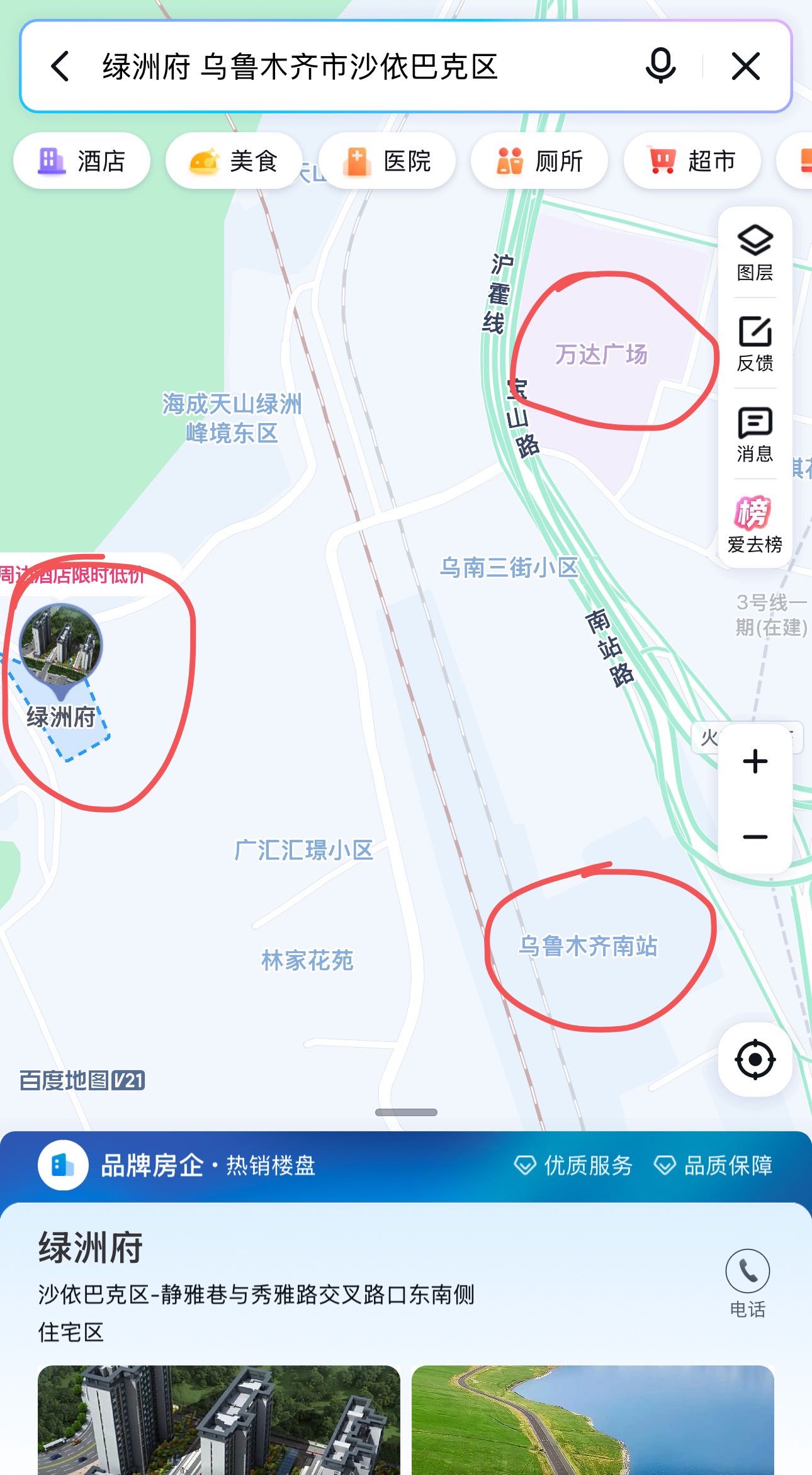The image size is (812, 1475).
Task: Go back using the search bar arrow
Action: [60, 66]
